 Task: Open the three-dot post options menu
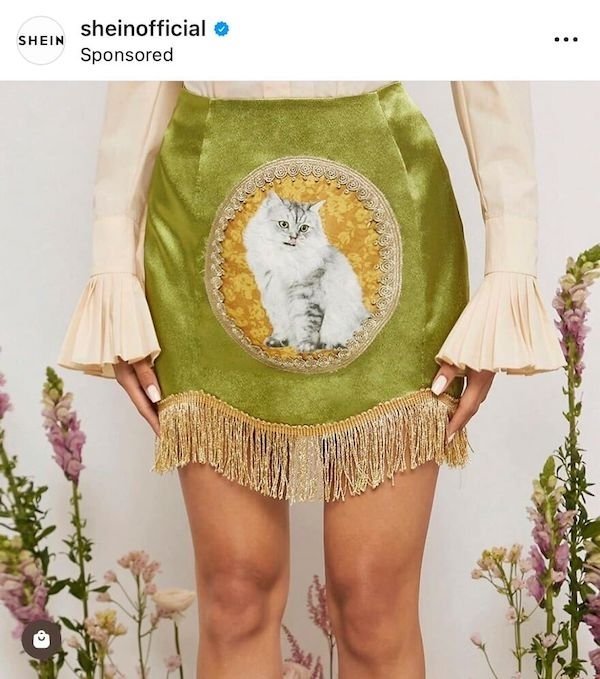(565, 40)
